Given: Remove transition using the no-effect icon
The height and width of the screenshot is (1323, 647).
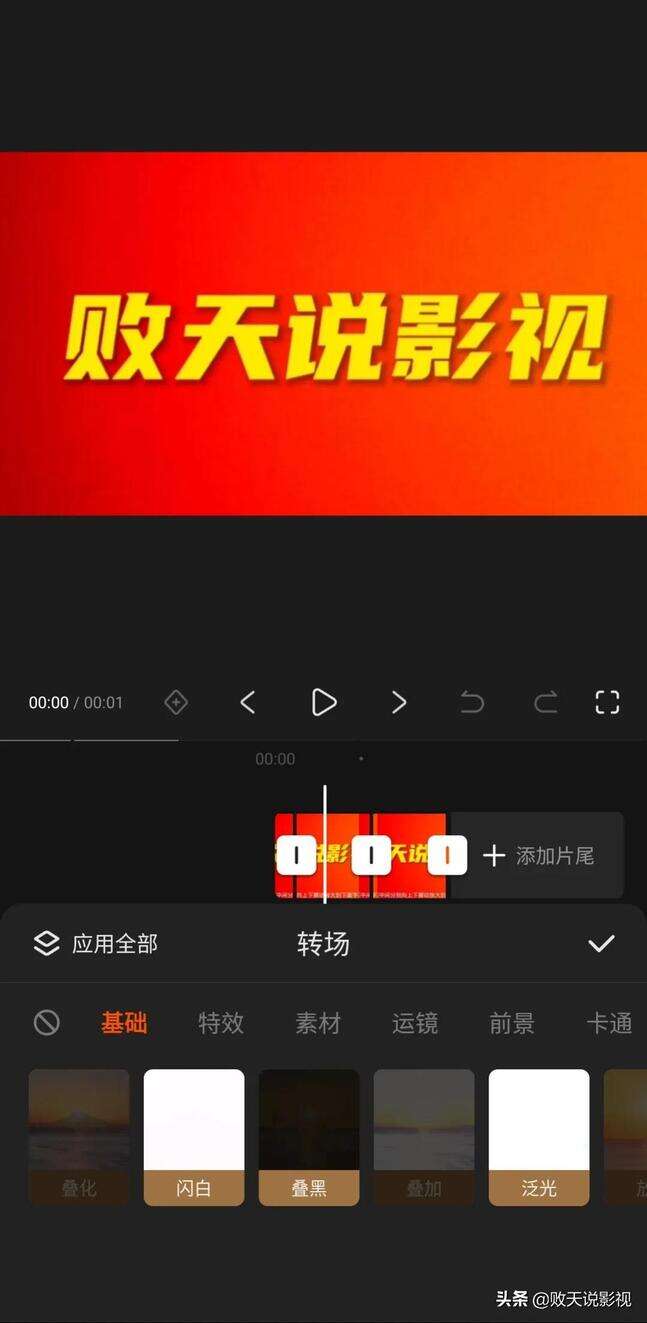Looking at the screenshot, I should click(x=46, y=1022).
